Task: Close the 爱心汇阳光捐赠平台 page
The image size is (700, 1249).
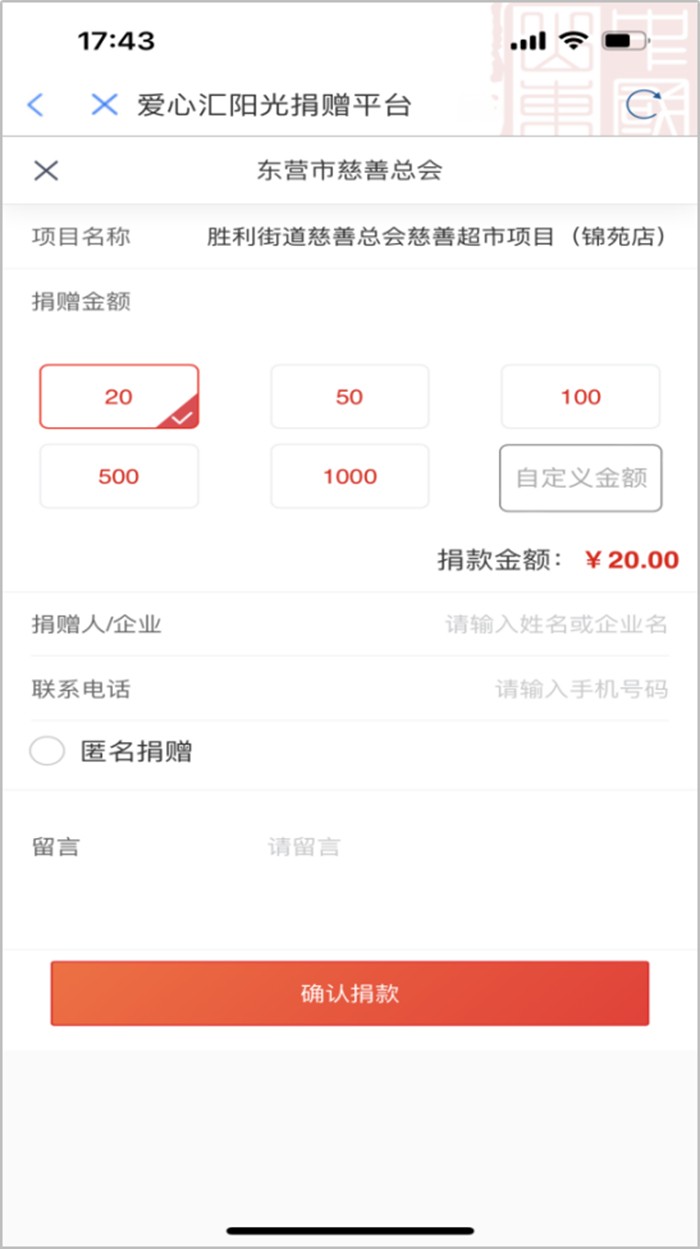Action: [x=104, y=104]
